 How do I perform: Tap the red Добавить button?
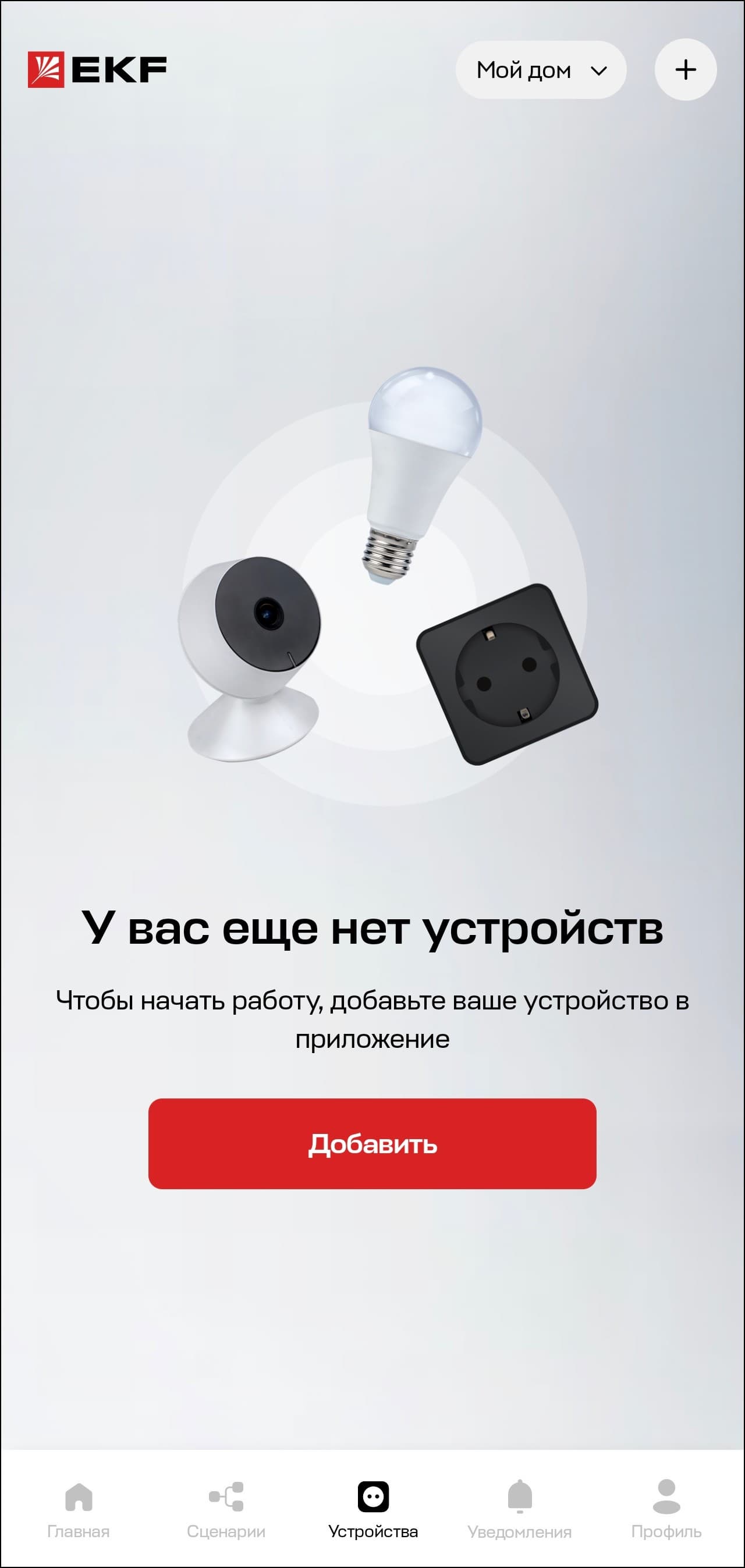click(x=372, y=1144)
